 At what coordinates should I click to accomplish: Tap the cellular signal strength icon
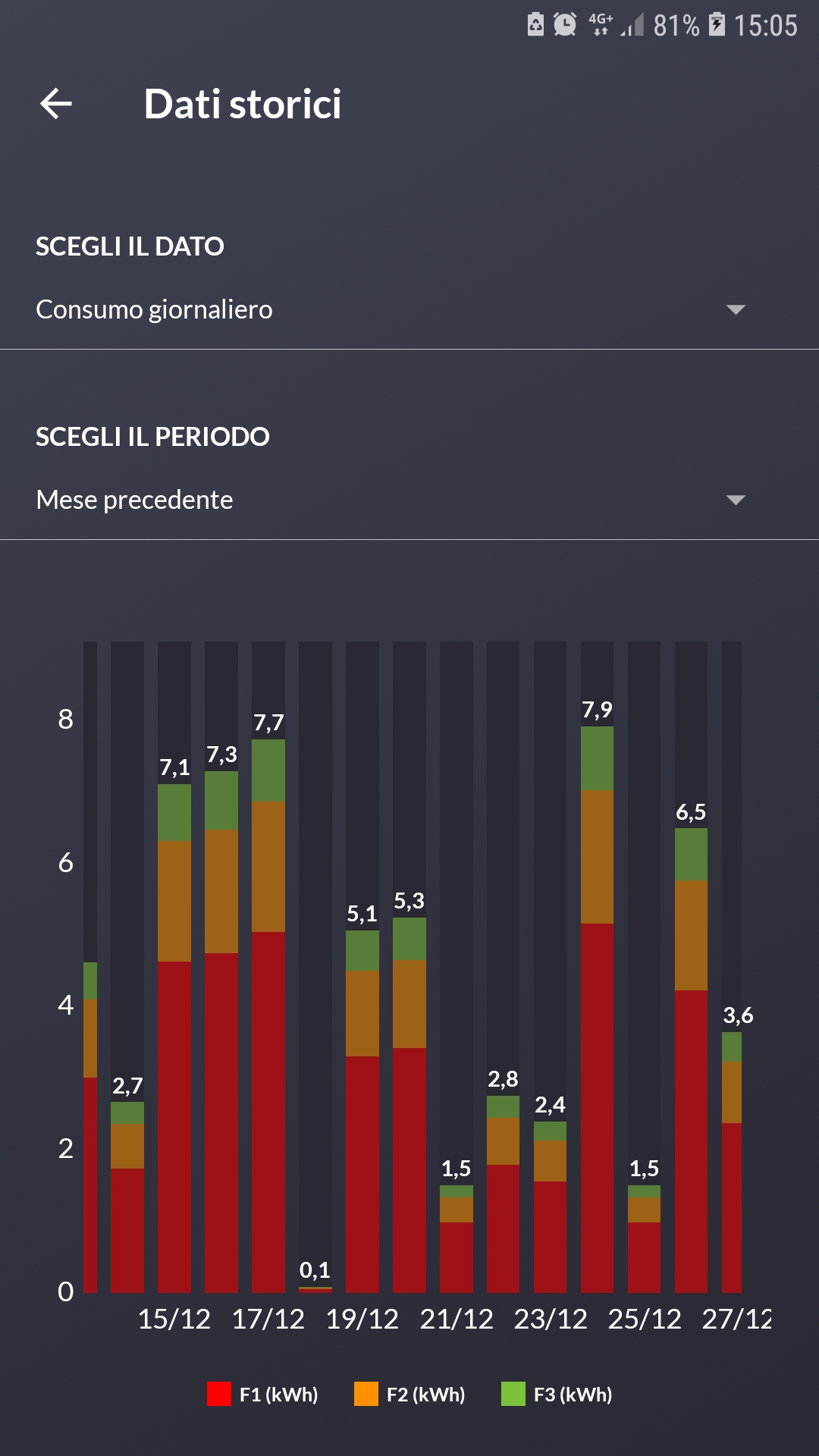click(632, 25)
